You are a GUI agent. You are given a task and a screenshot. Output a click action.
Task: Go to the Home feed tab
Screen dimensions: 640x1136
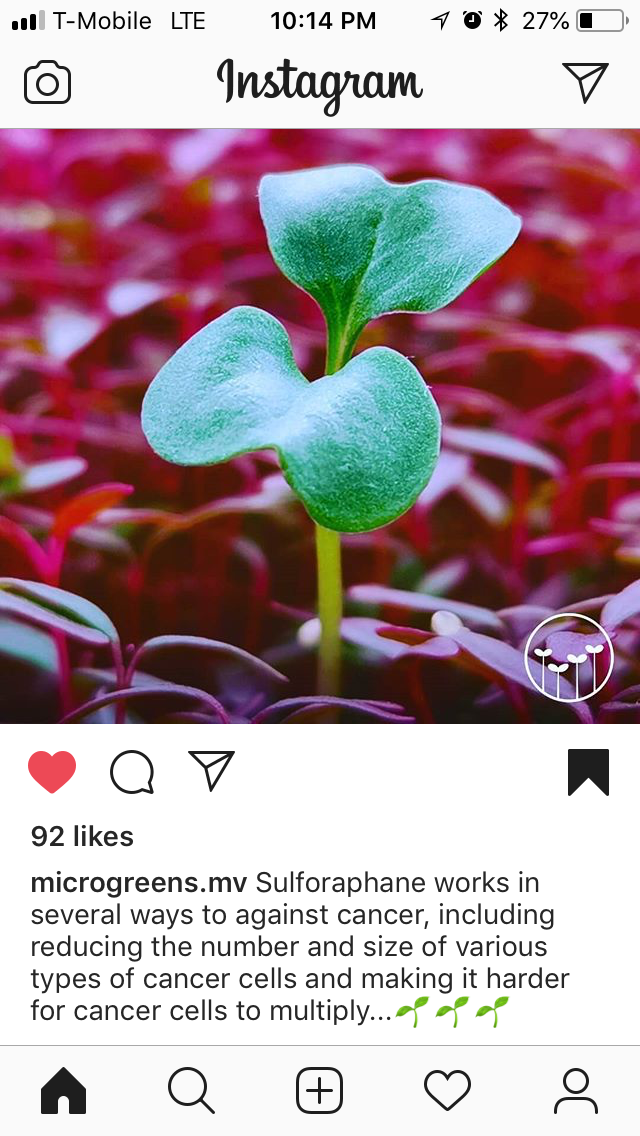tap(63, 1090)
